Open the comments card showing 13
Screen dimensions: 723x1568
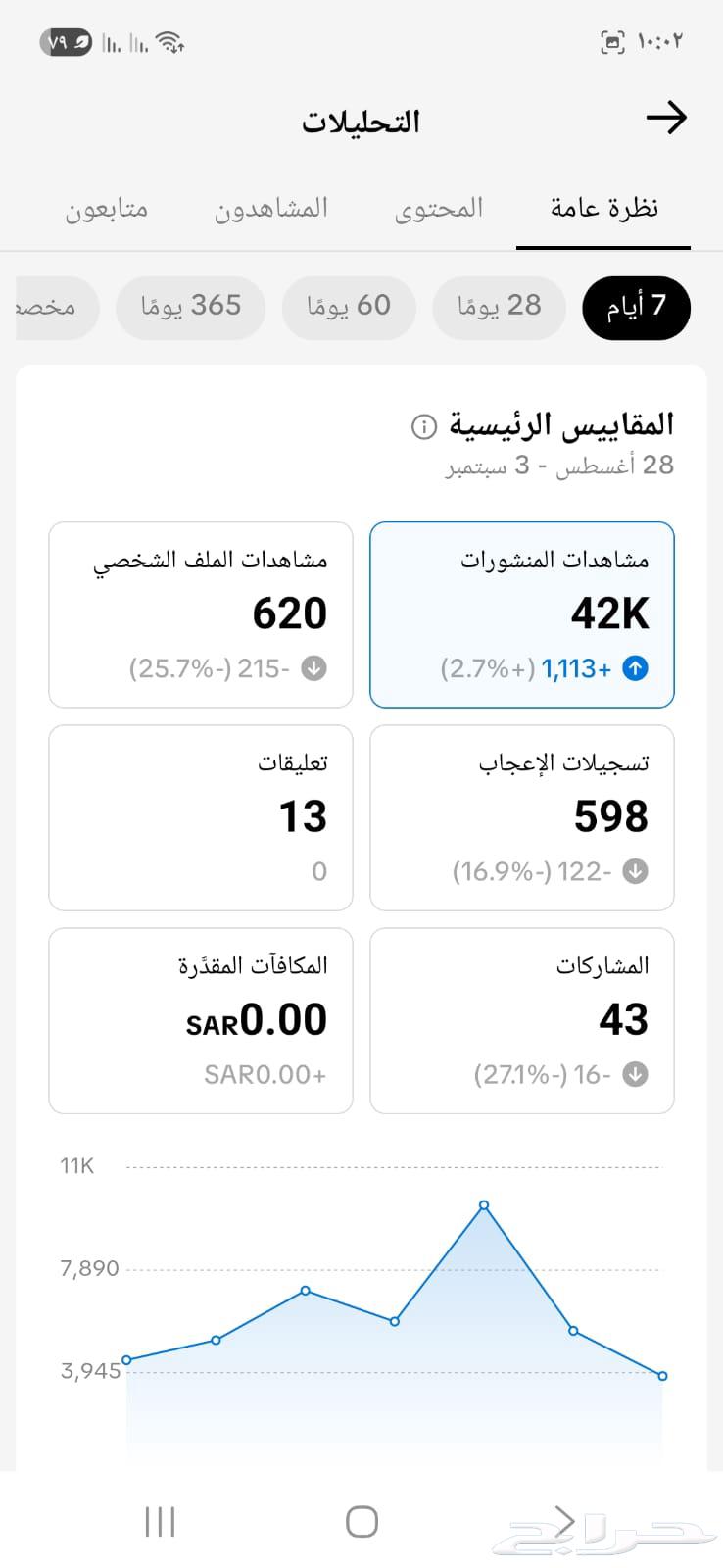(x=200, y=817)
